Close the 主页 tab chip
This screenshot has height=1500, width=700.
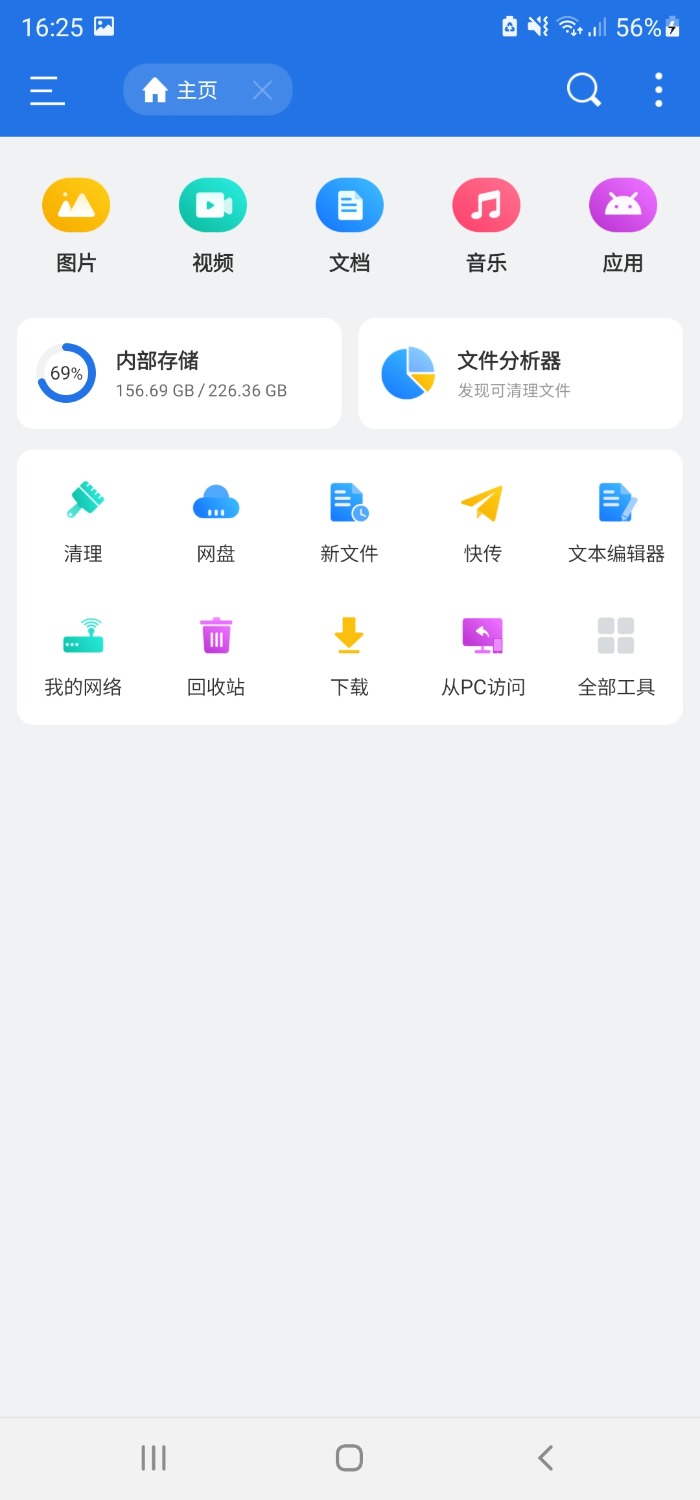[262, 91]
